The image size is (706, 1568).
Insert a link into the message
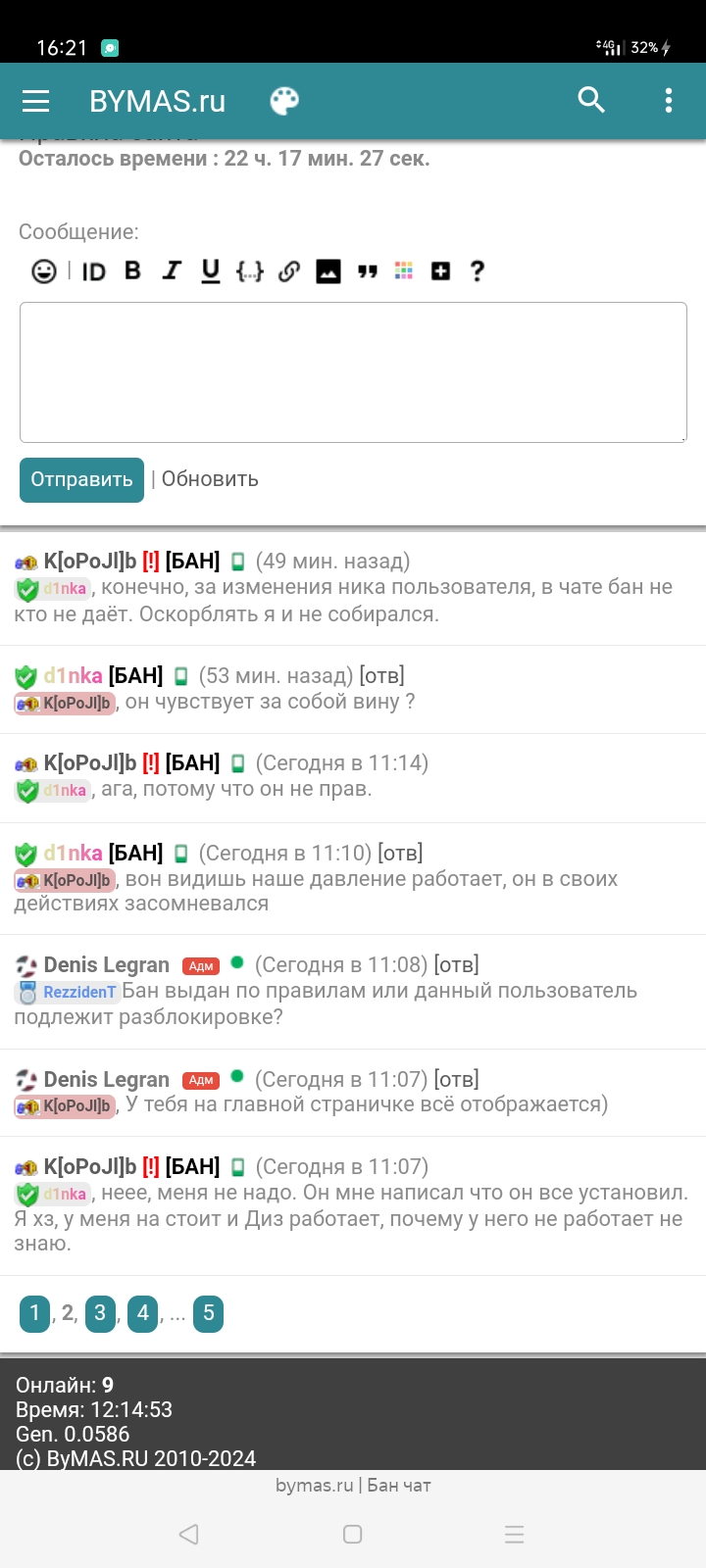289,271
